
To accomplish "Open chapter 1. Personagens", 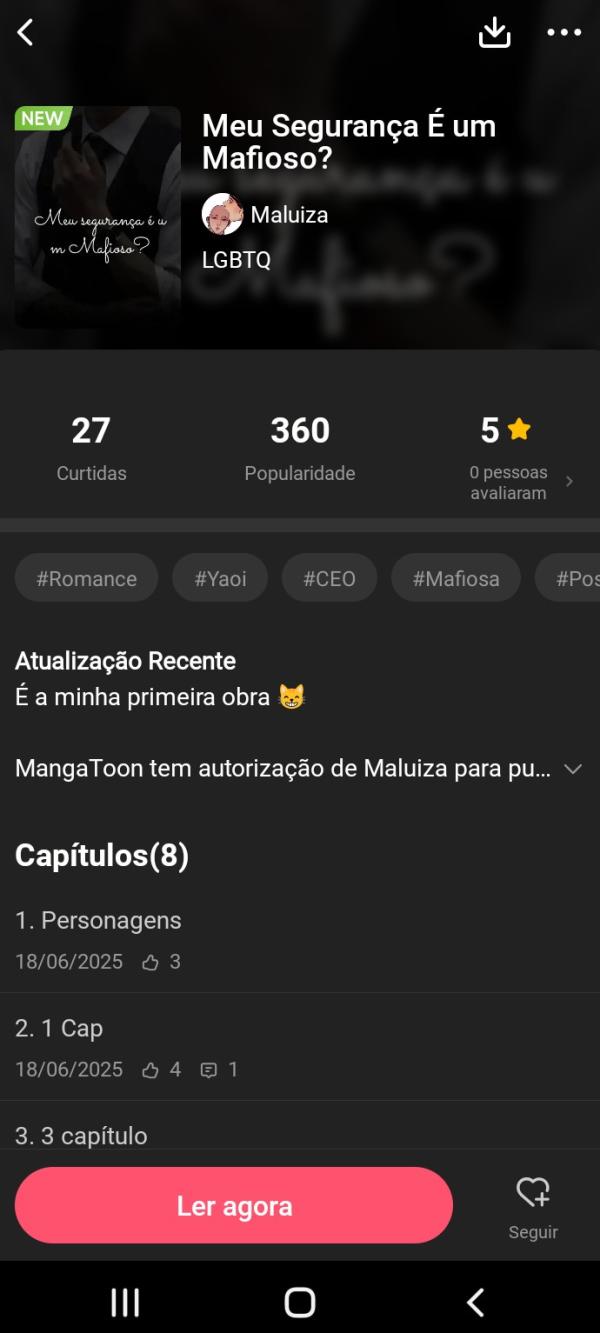I will point(98,921).
